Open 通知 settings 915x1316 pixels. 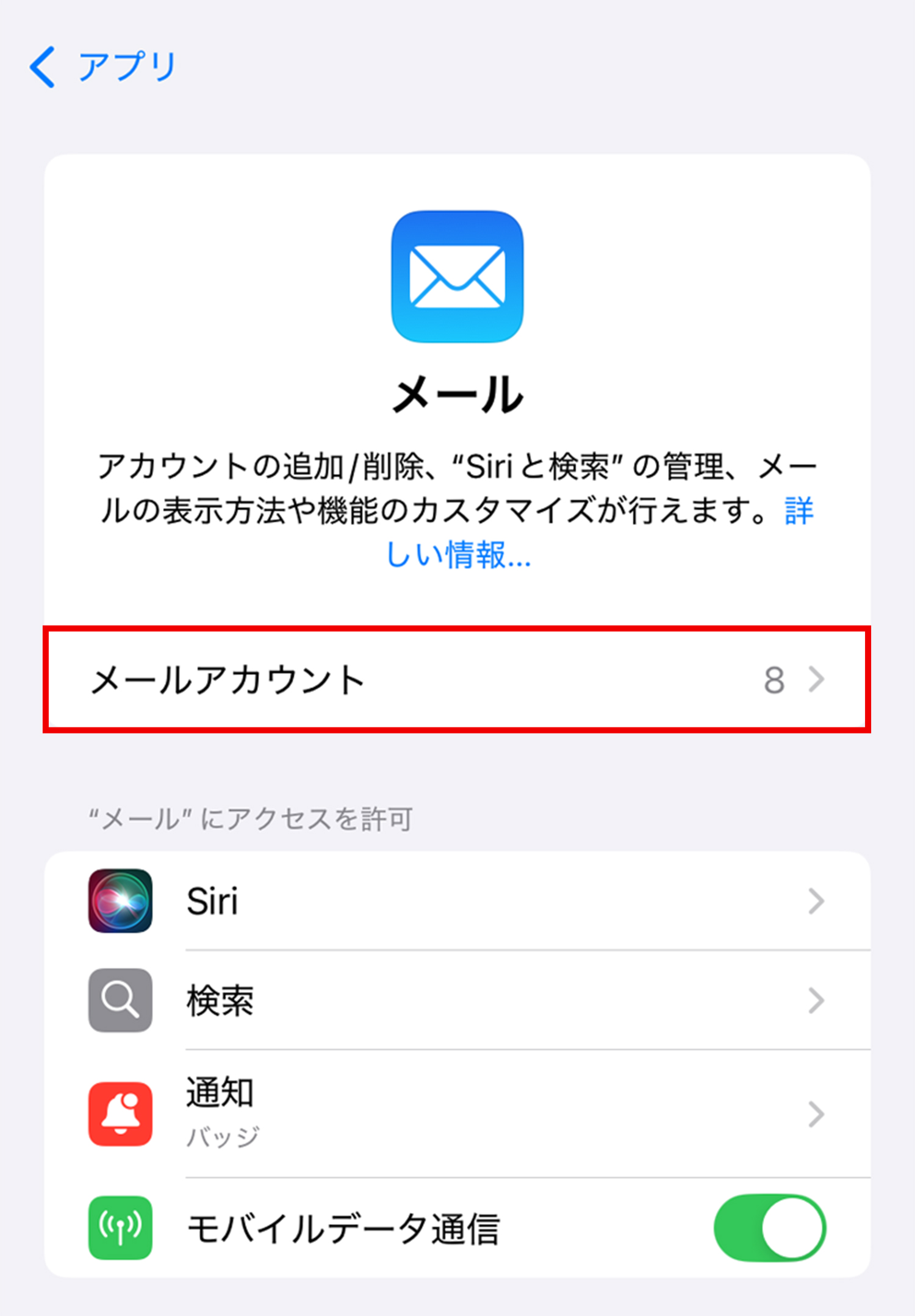[456, 1114]
